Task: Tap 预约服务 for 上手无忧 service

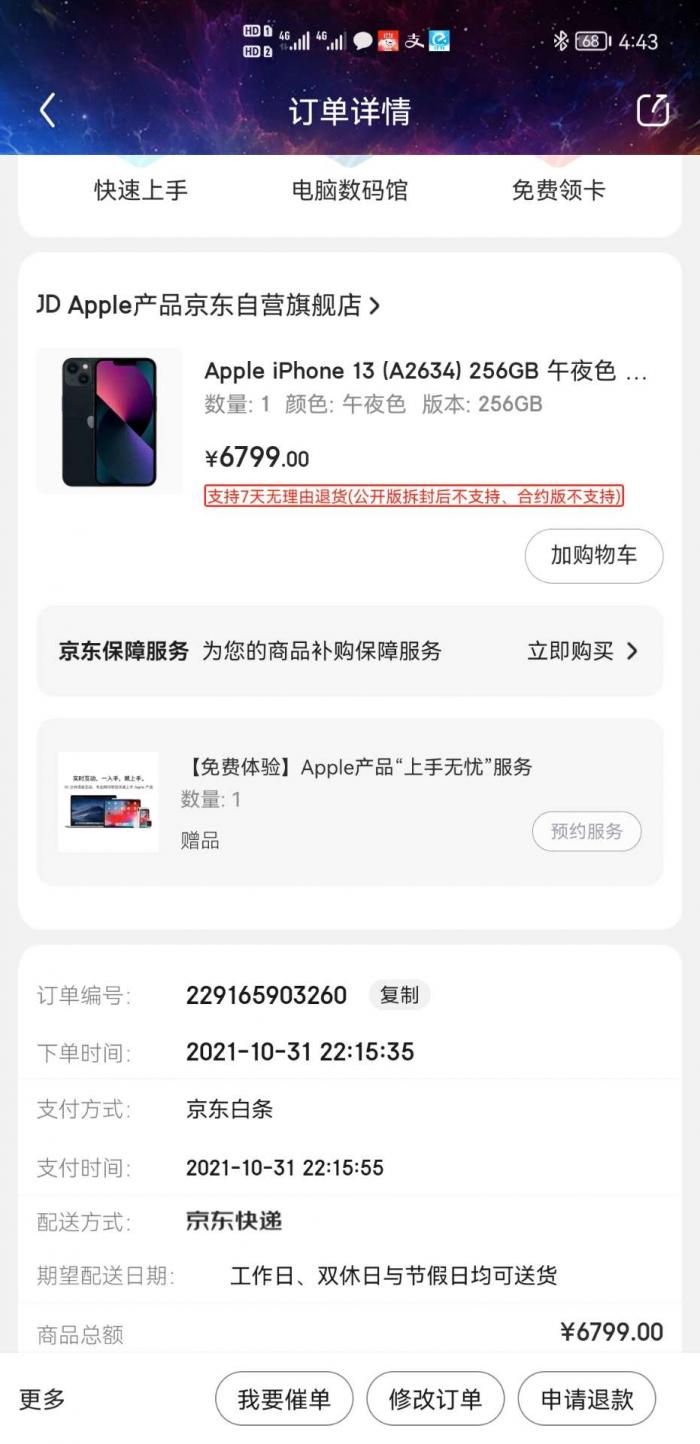Action: tap(586, 831)
